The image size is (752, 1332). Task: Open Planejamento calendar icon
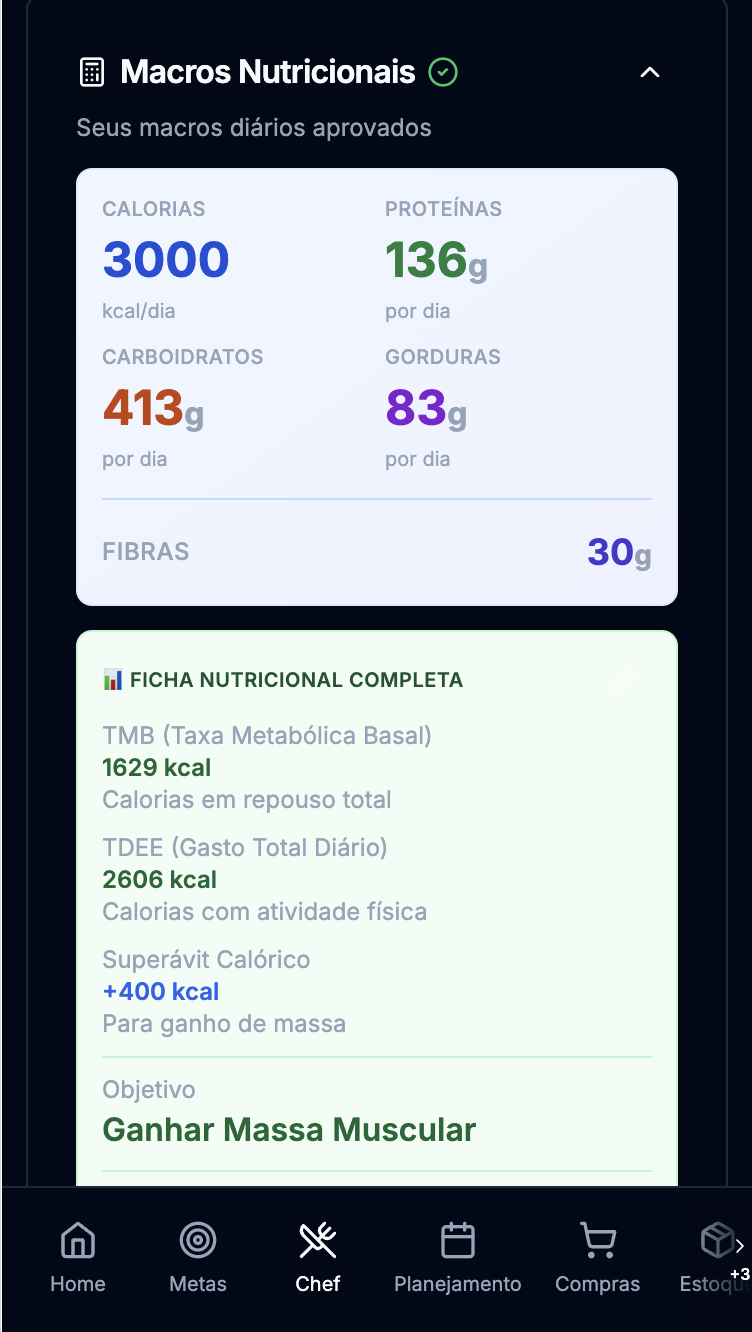pyautogui.click(x=457, y=1239)
